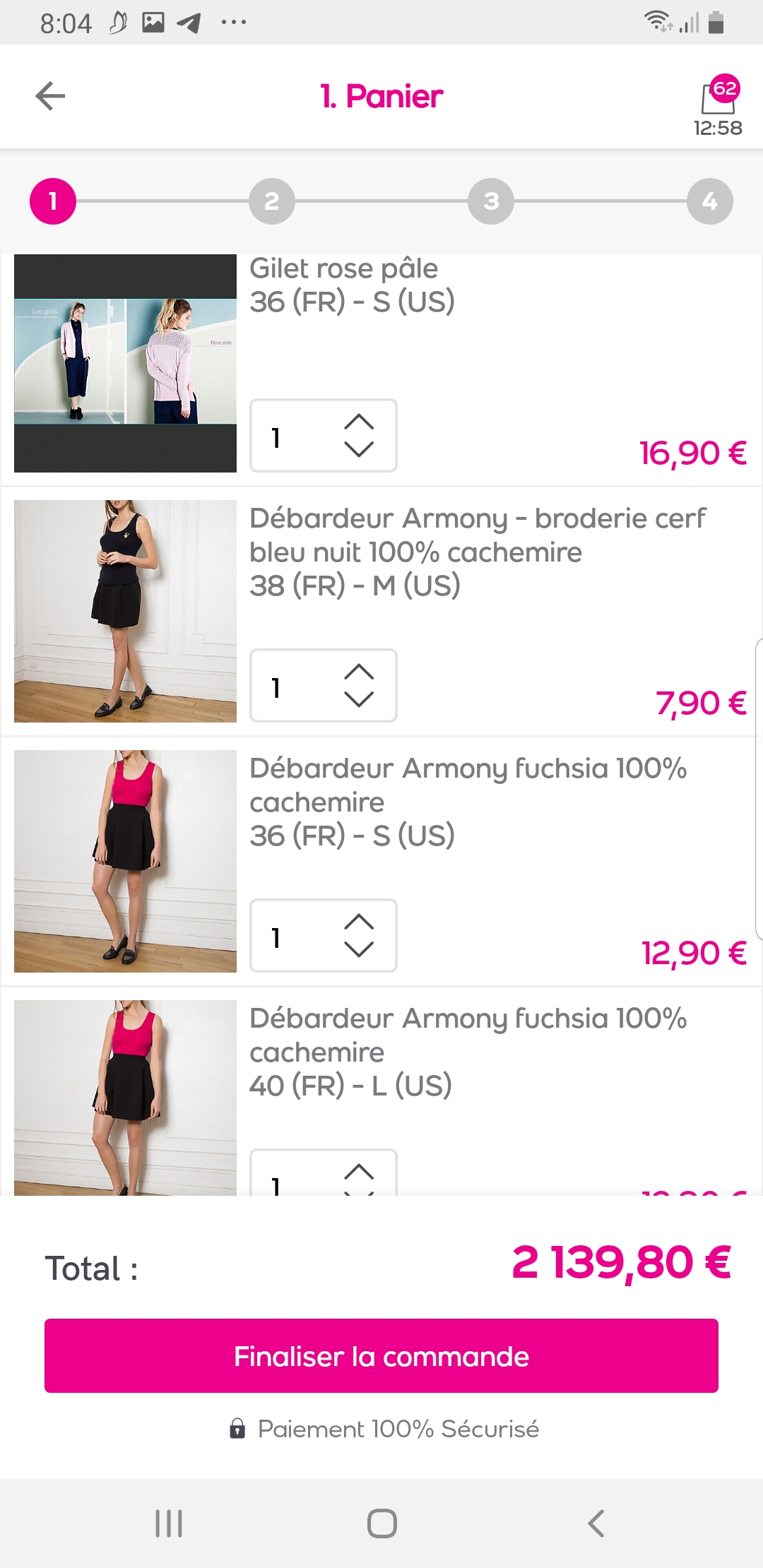763x1568 pixels.
Task: Open the recent apps view
Action: pos(169,1524)
